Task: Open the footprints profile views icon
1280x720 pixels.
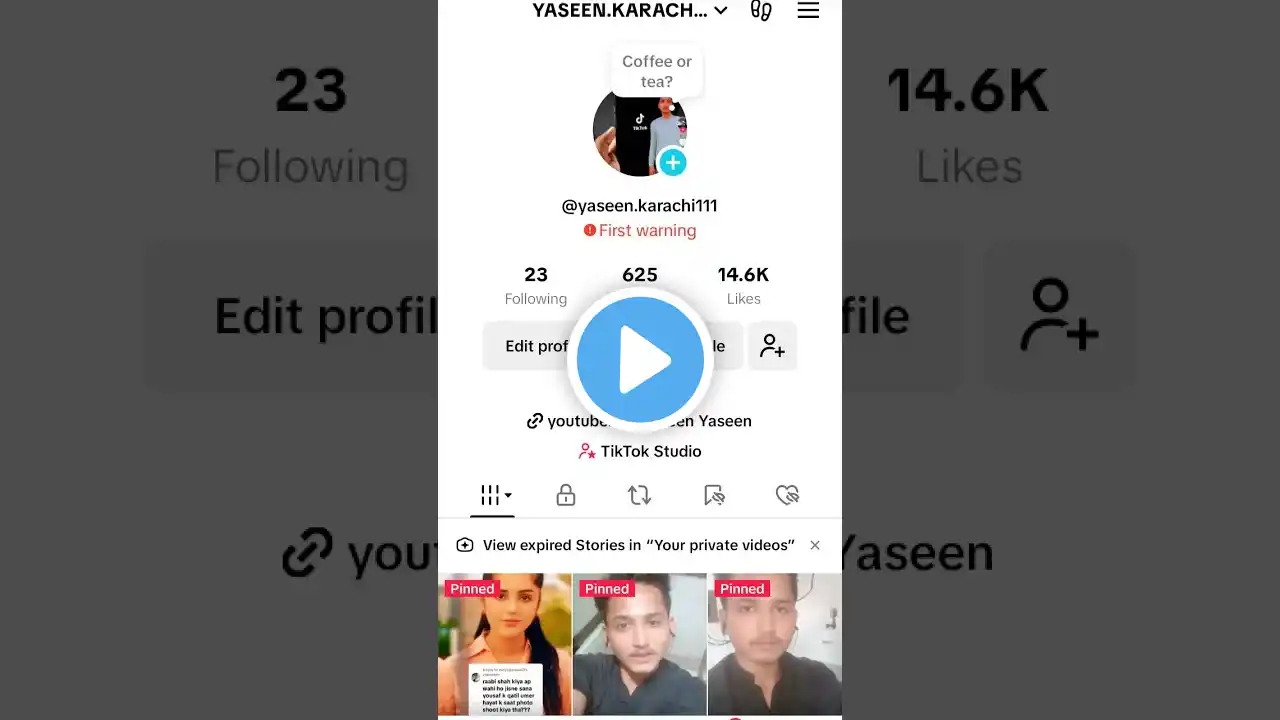Action: [761, 11]
